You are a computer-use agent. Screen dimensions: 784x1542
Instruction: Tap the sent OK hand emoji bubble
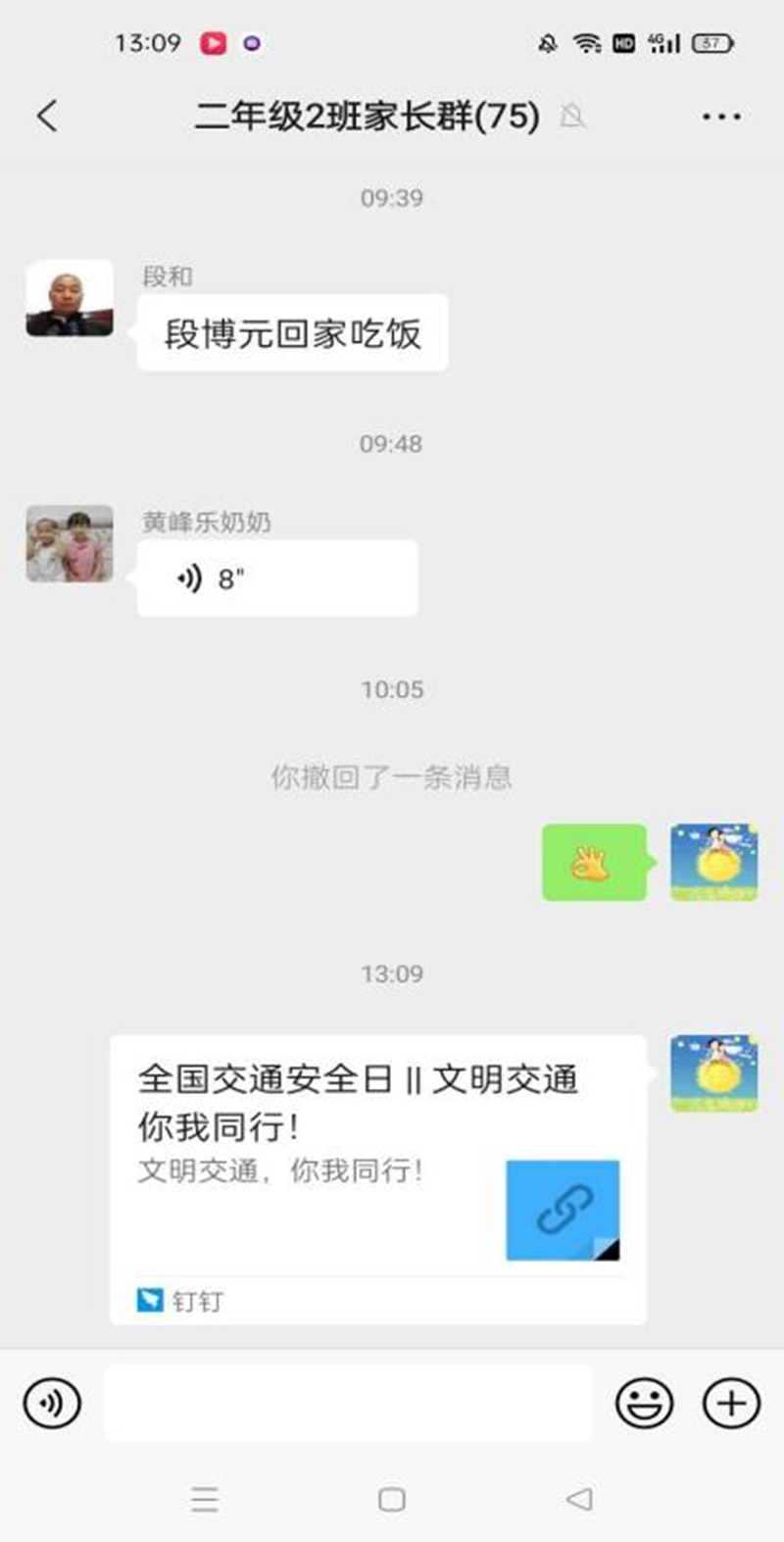pyautogui.click(x=594, y=863)
